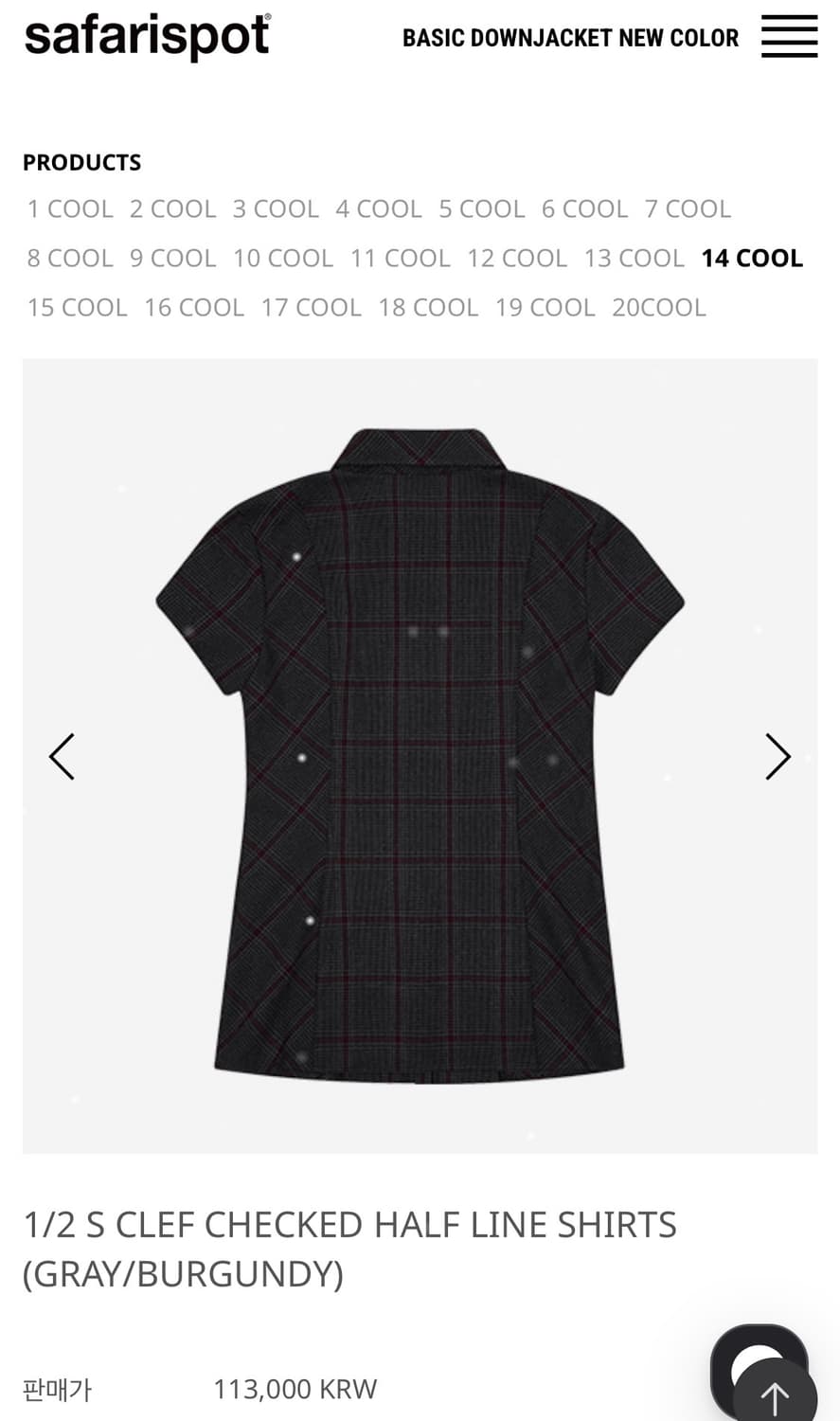This screenshot has width=840, height=1421.
Task: Select the 1 COOL collection
Action: 70,208
